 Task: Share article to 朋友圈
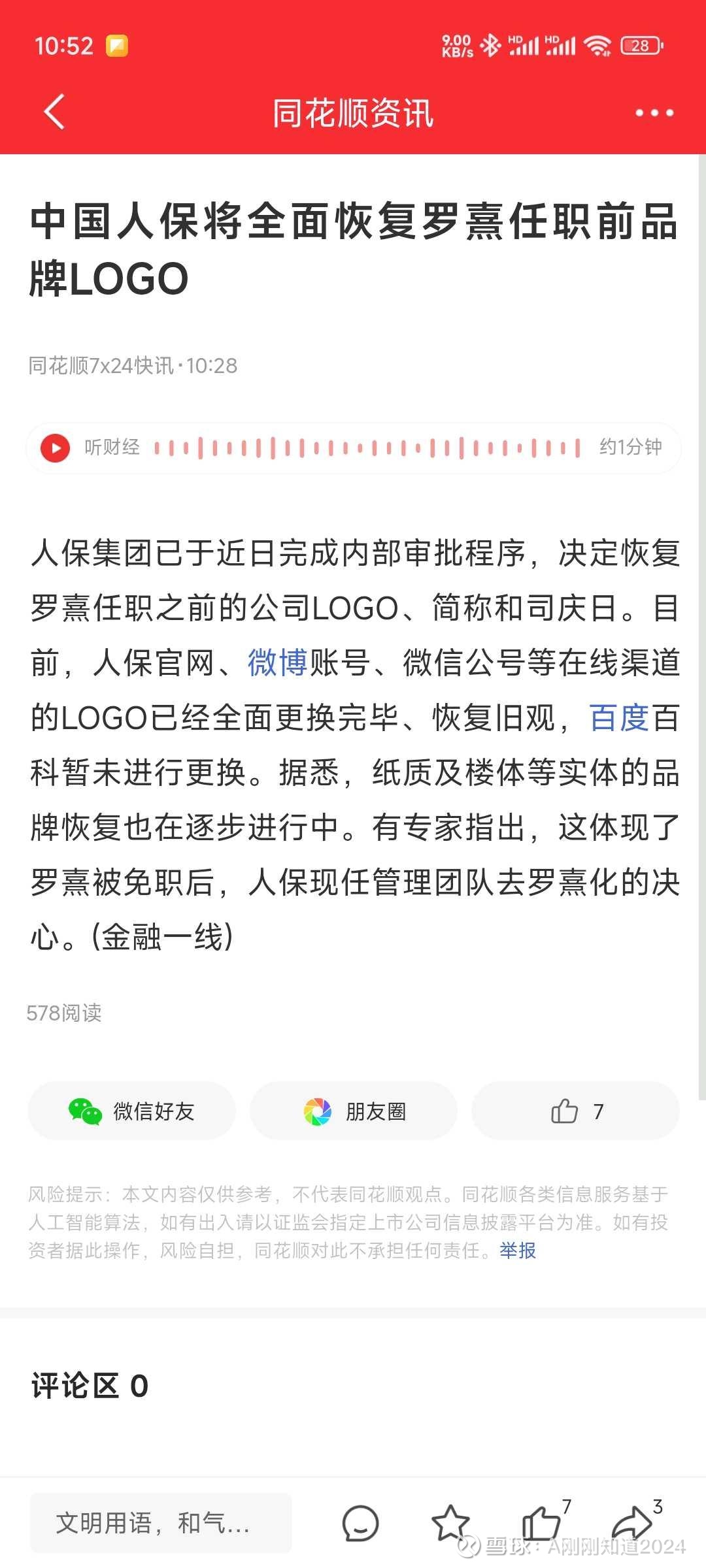pyautogui.click(x=353, y=1111)
